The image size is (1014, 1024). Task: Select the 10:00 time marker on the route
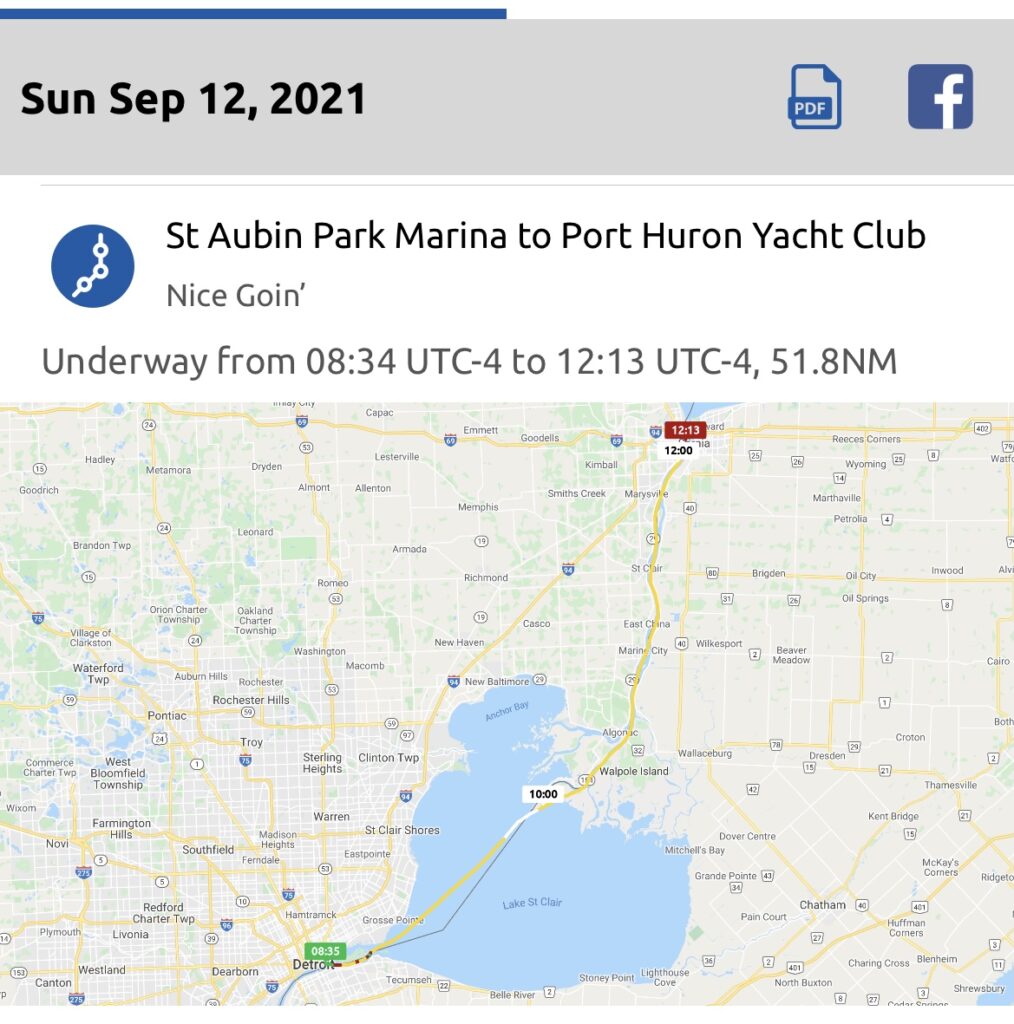click(x=543, y=794)
